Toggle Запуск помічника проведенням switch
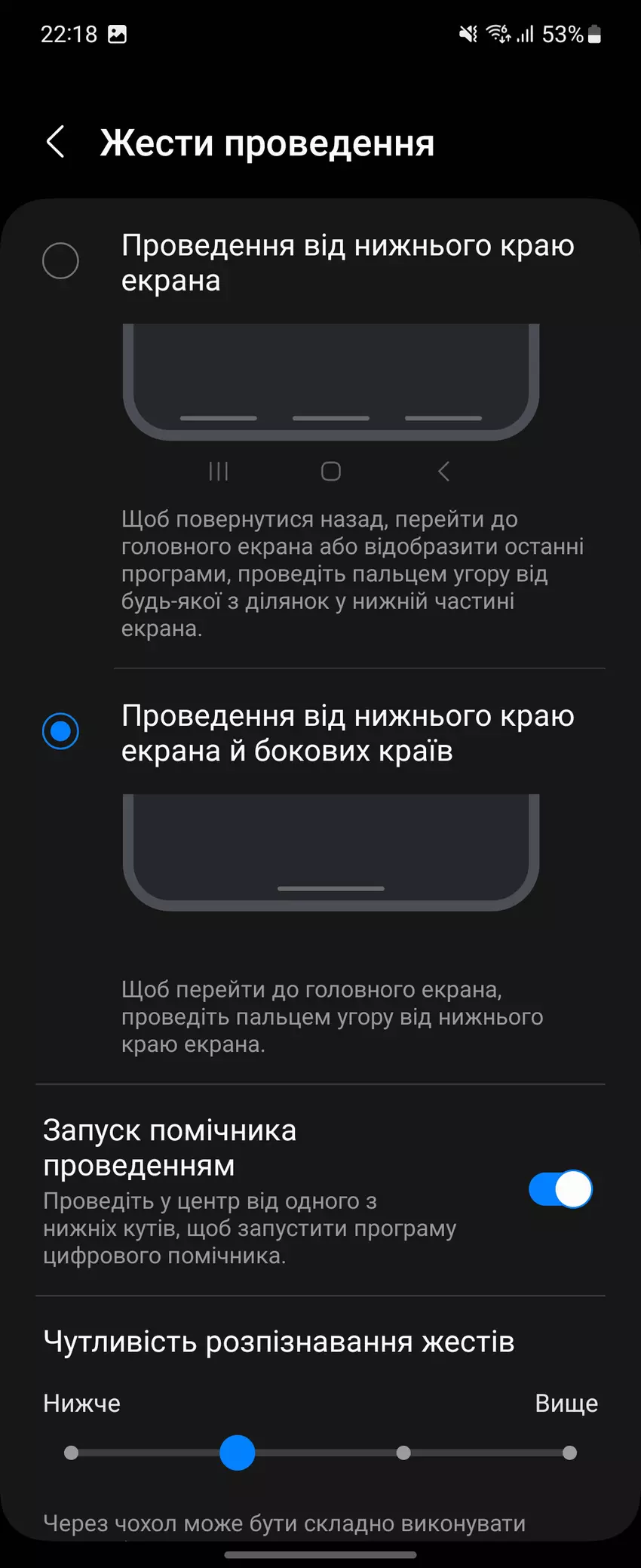 pyautogui.click(x=560, y=1190)
